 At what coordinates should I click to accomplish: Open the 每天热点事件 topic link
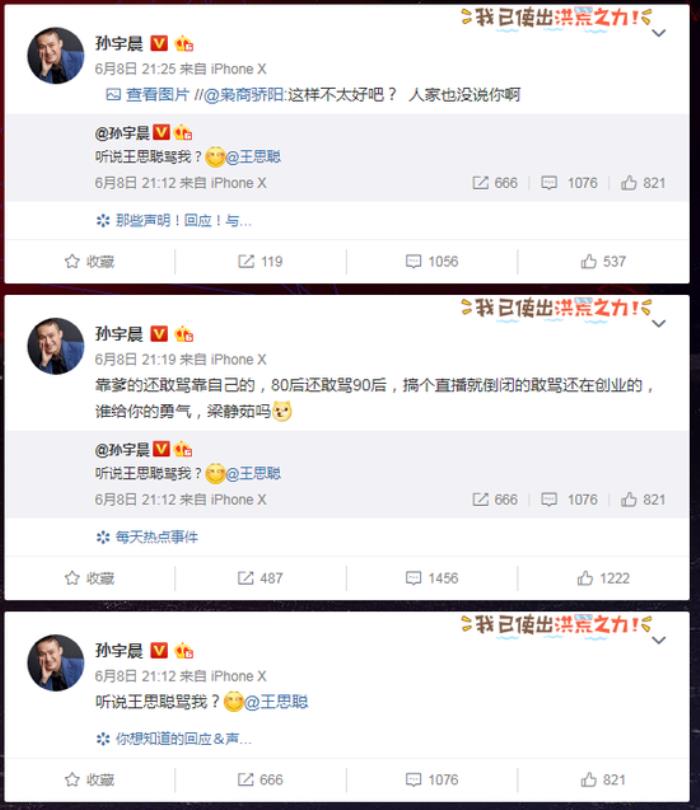[x=156, y=537]
